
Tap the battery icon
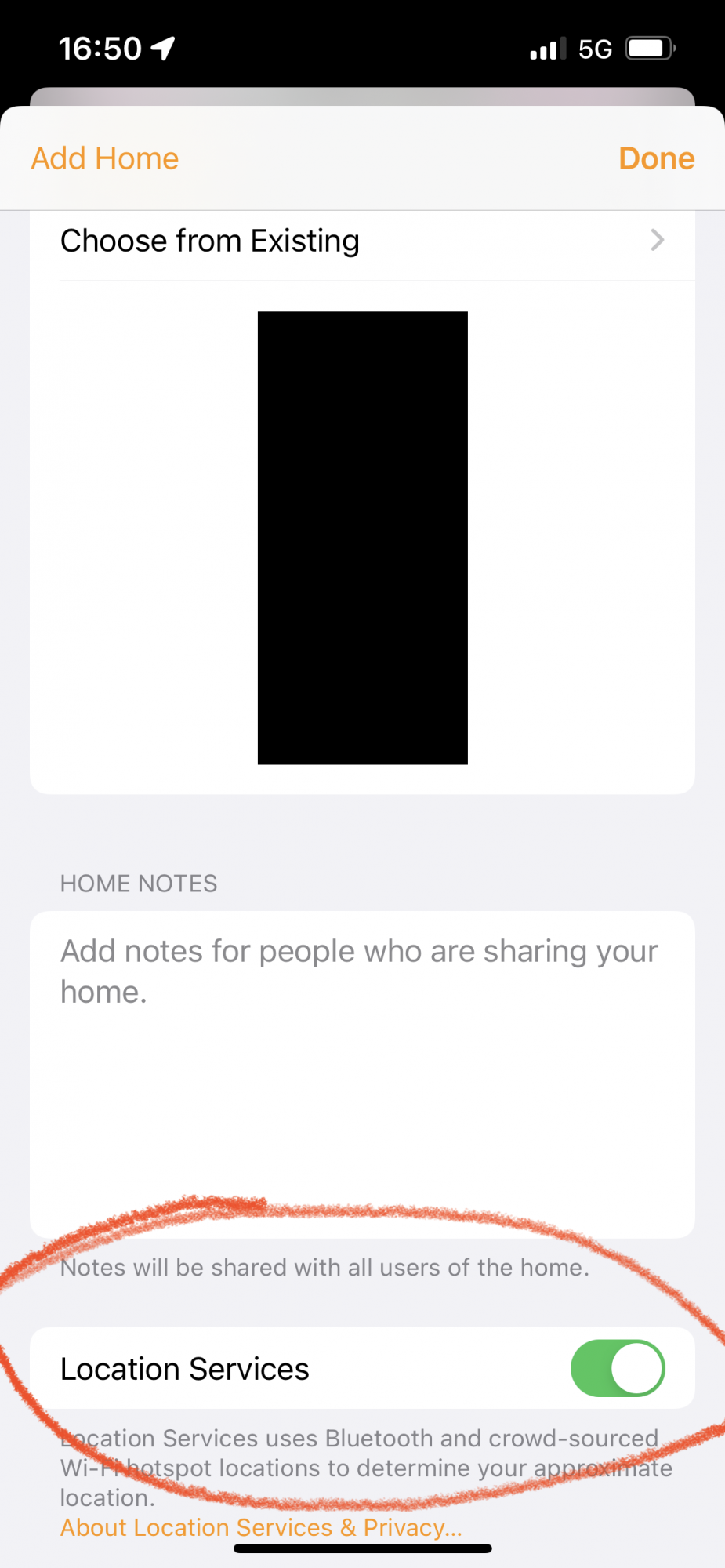point(649,48)
